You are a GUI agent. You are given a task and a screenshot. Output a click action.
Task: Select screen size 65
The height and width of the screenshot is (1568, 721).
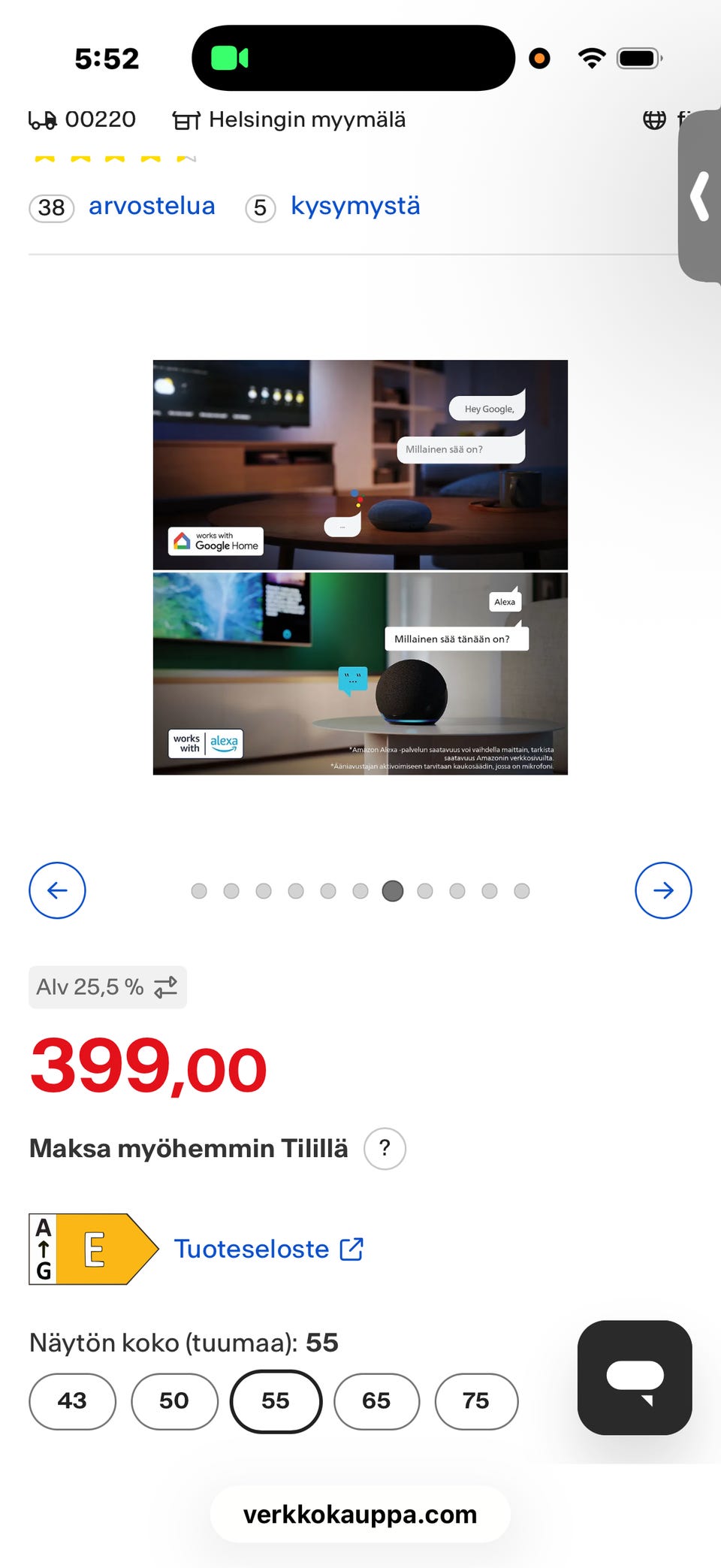tap(376, 1401)
